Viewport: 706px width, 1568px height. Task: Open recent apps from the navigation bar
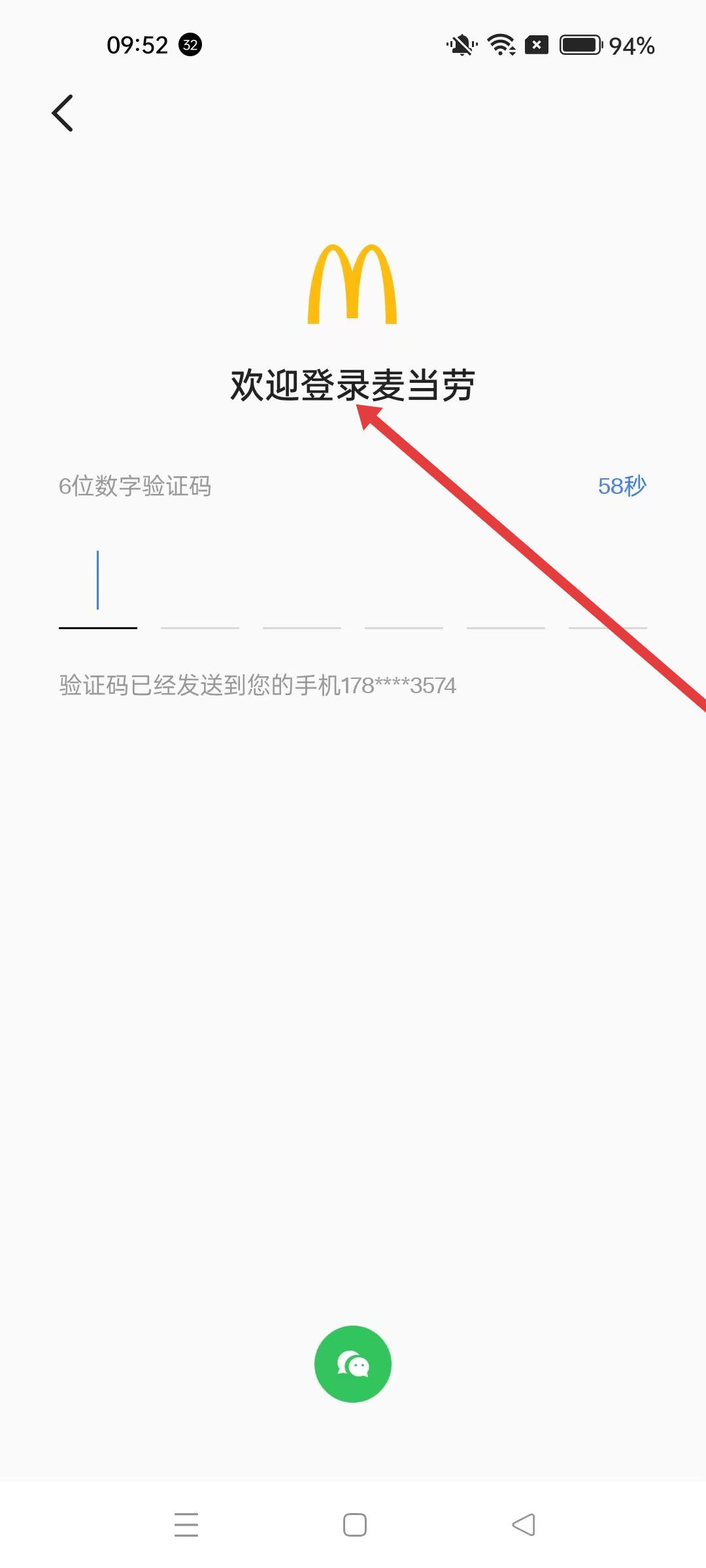click(x=186, y=1525)
